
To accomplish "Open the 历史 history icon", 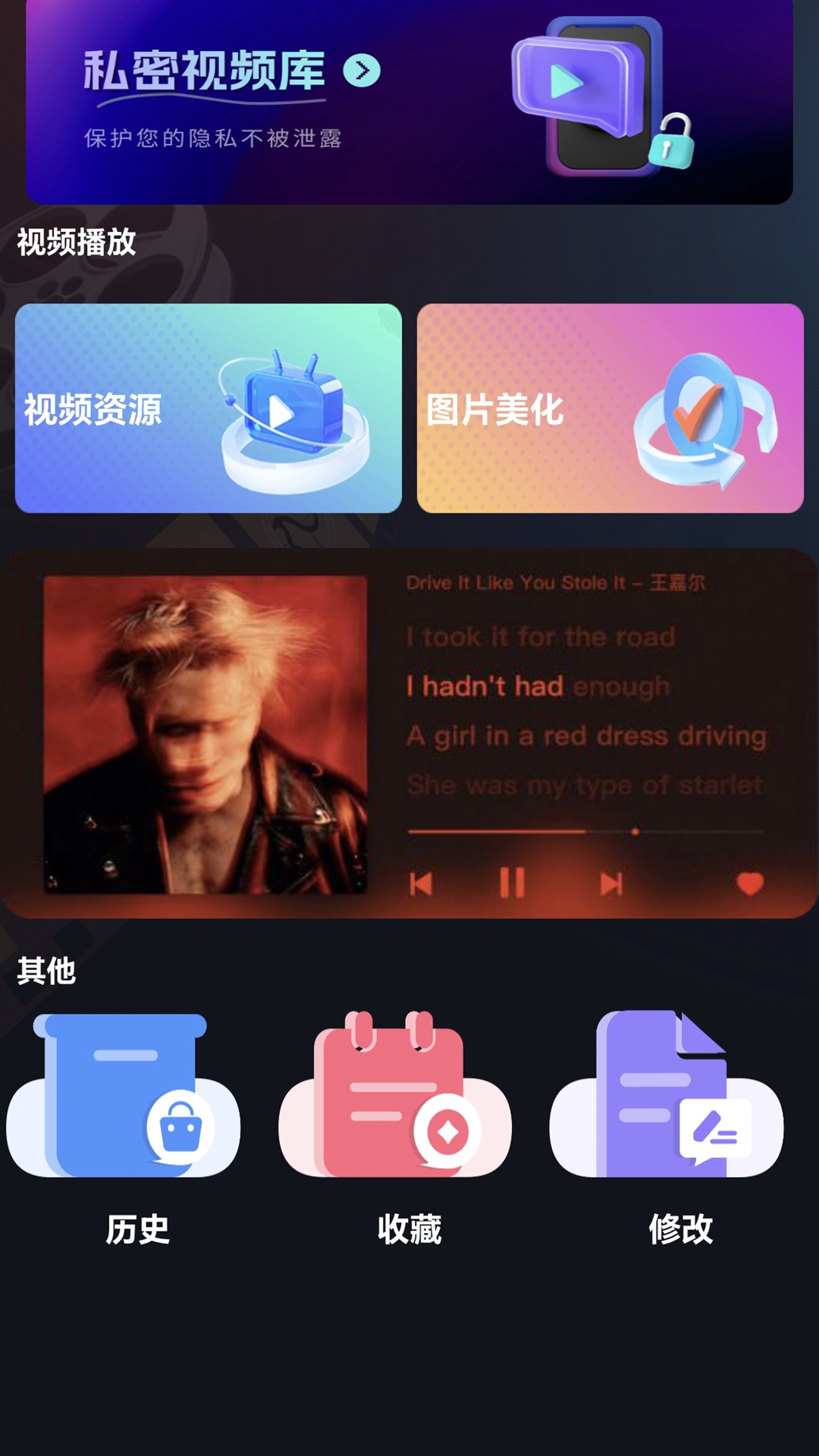I will click(x=124, y=1100).
